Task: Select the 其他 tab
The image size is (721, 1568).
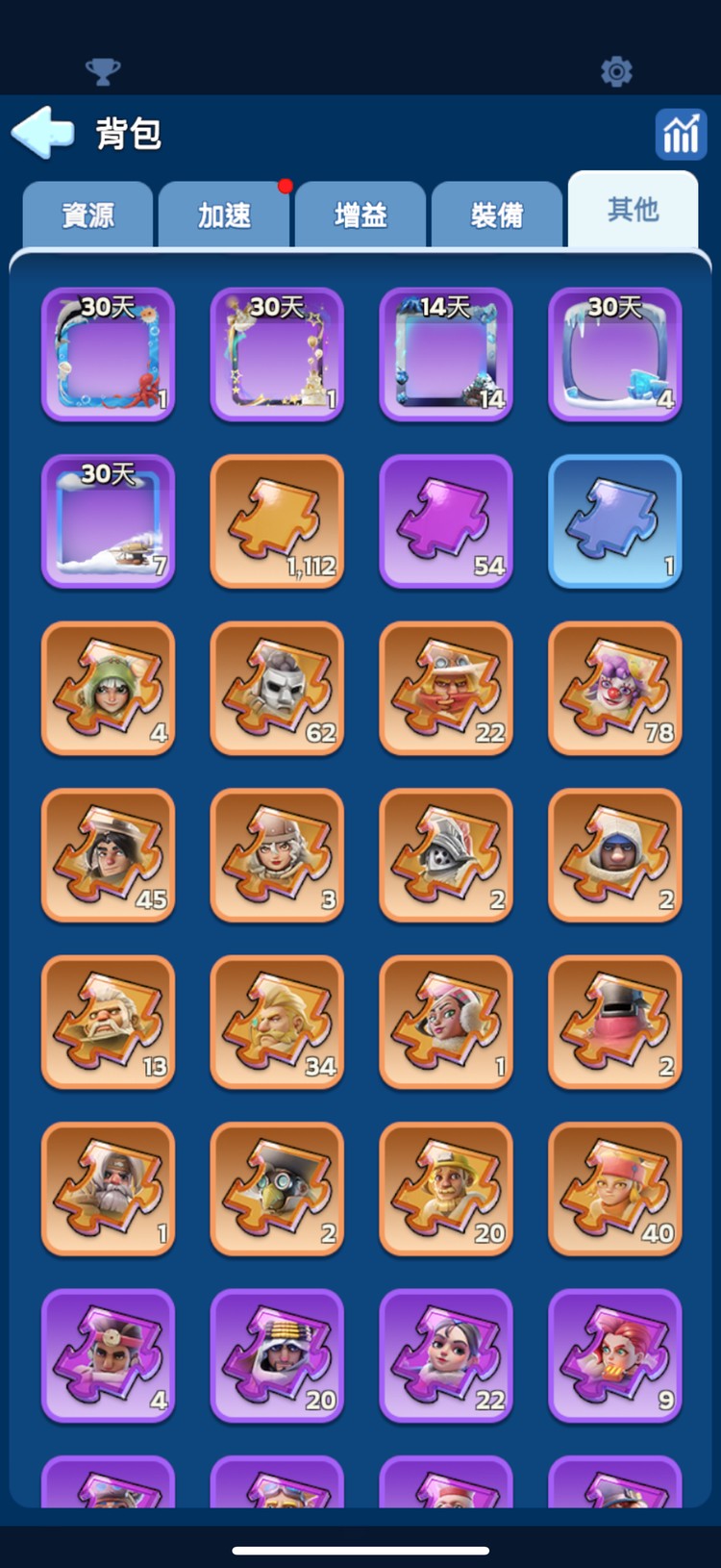Action: [633, 209]
